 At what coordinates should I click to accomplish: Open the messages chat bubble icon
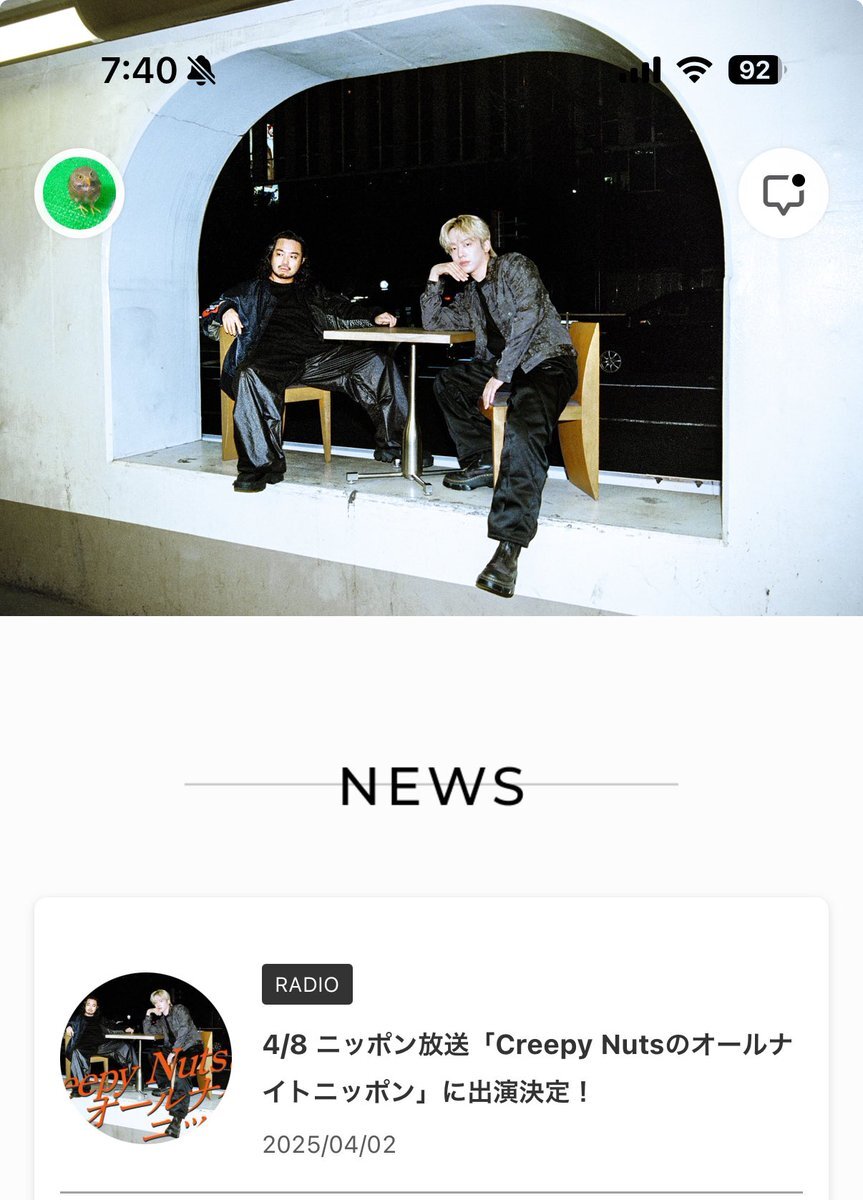click(x=783, y=192)
